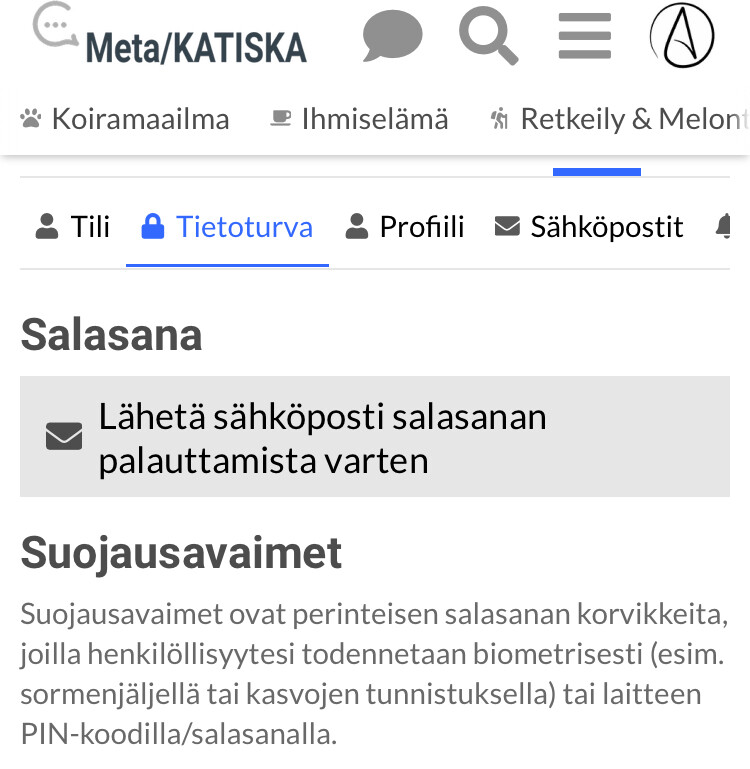The image size is (750, 769).
Task: Switch to the Tili tab
Action: 73,227
